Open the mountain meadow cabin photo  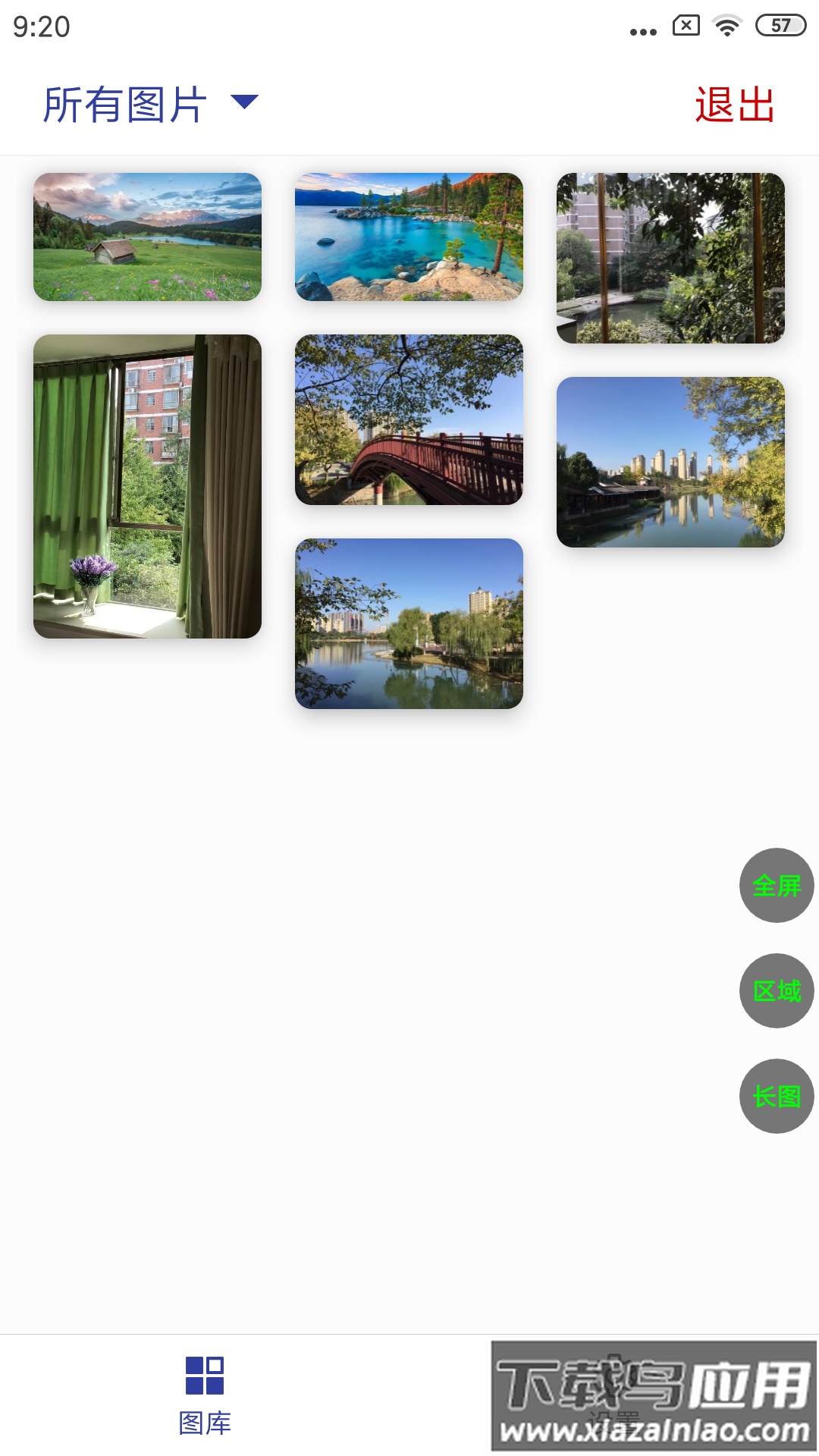pos(147,237)
